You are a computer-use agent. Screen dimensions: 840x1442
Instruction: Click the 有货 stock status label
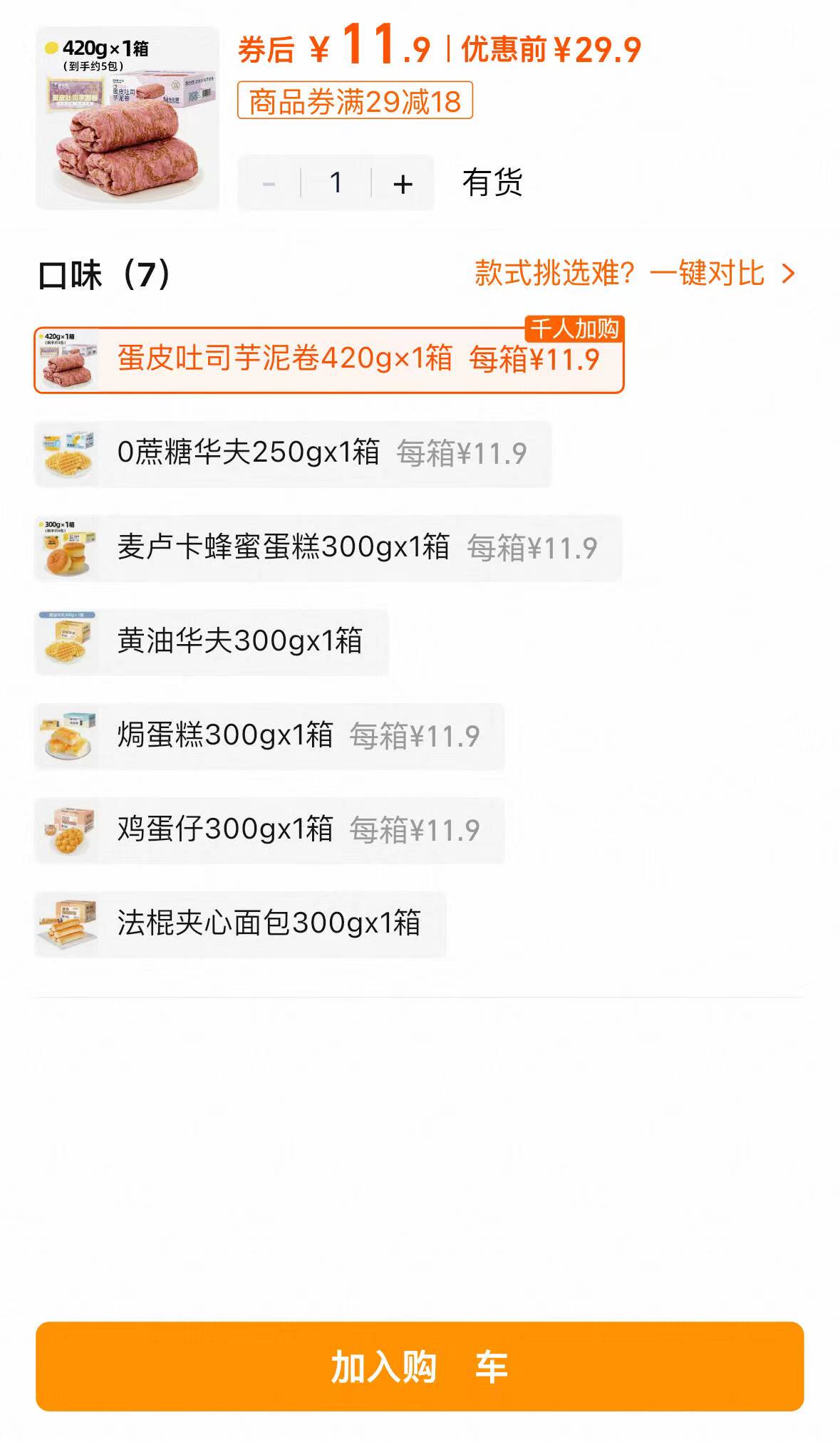coord(492,184)
